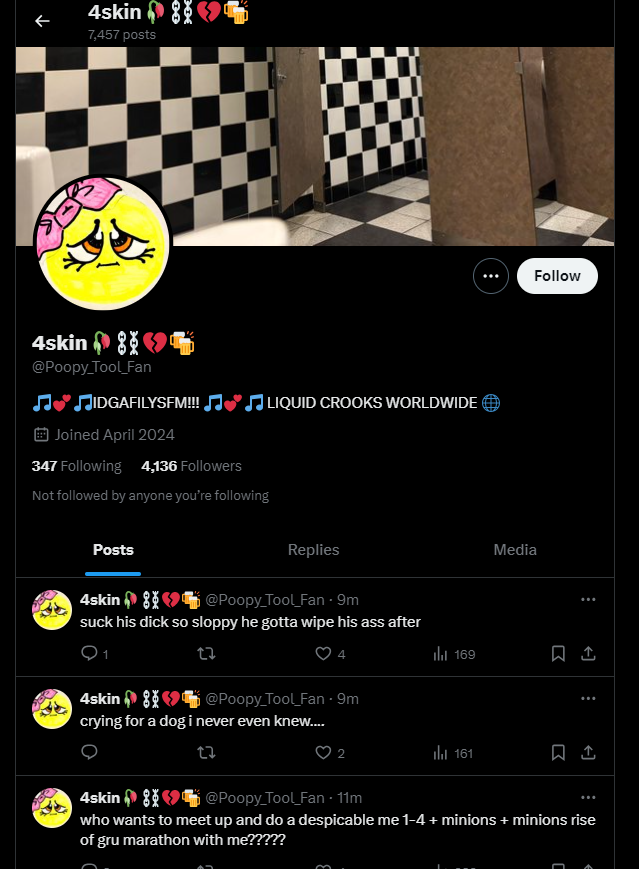View the profile avatar picture
This screenshot has height=869, width=639.
click(x=101, y=245)
